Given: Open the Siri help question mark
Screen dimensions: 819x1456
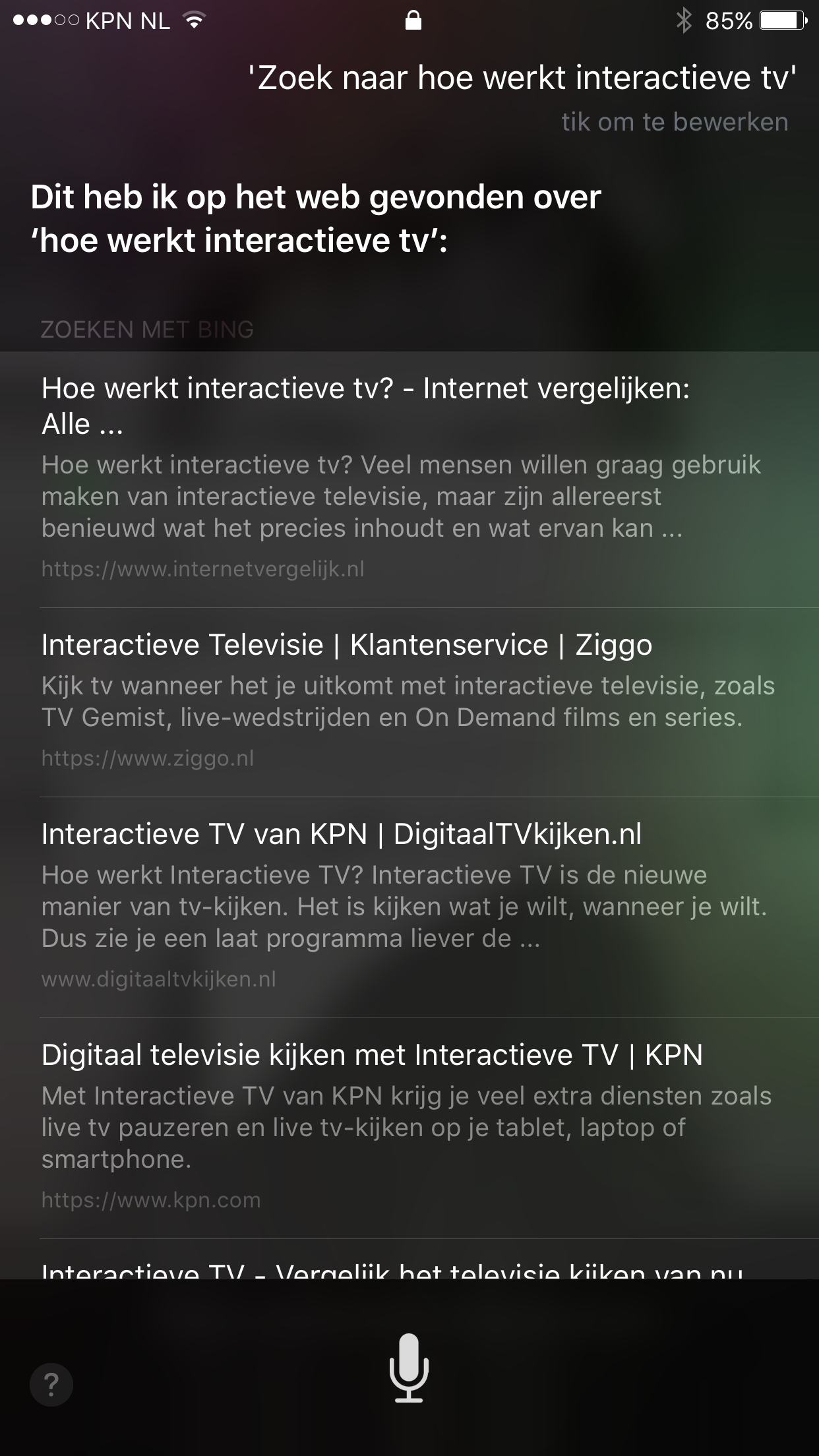Looking at the screenshot, I should (51, 1383).
